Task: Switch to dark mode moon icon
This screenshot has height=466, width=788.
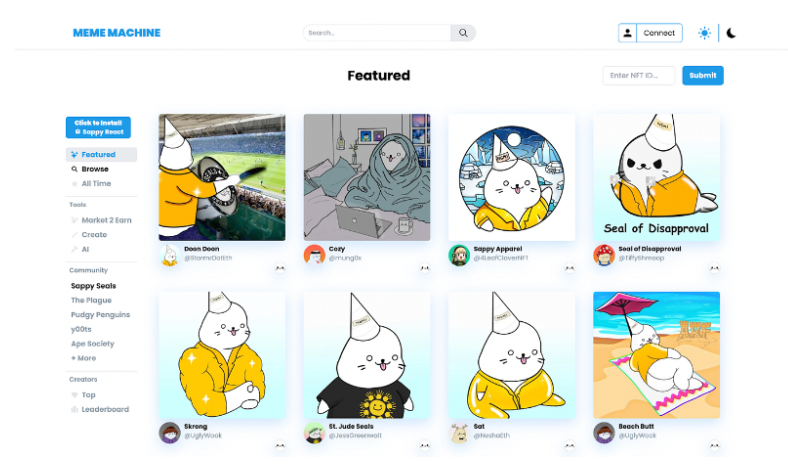Action: click(731, 33)
